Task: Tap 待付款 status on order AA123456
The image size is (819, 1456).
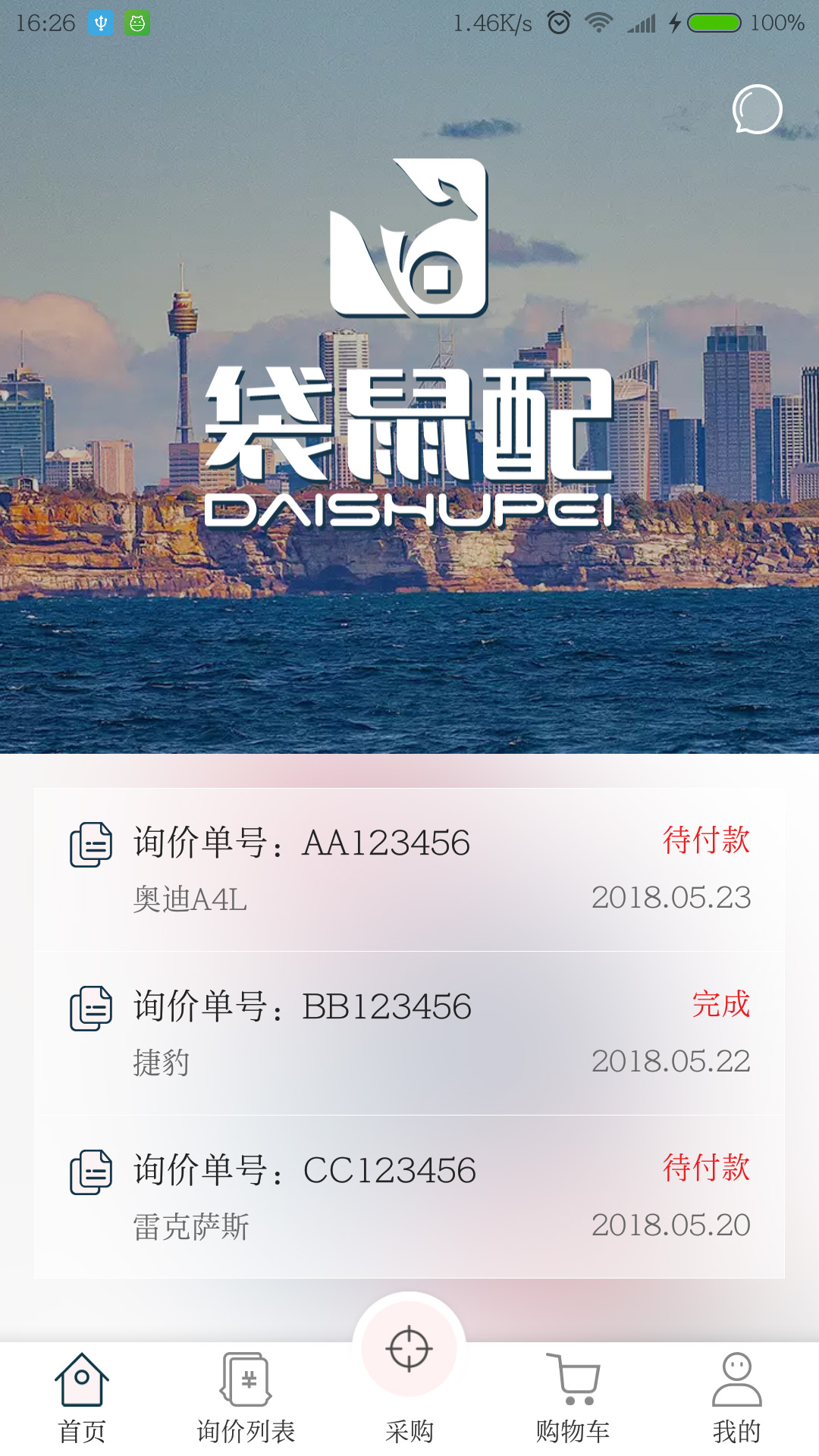Action: (x=707, y=840)
